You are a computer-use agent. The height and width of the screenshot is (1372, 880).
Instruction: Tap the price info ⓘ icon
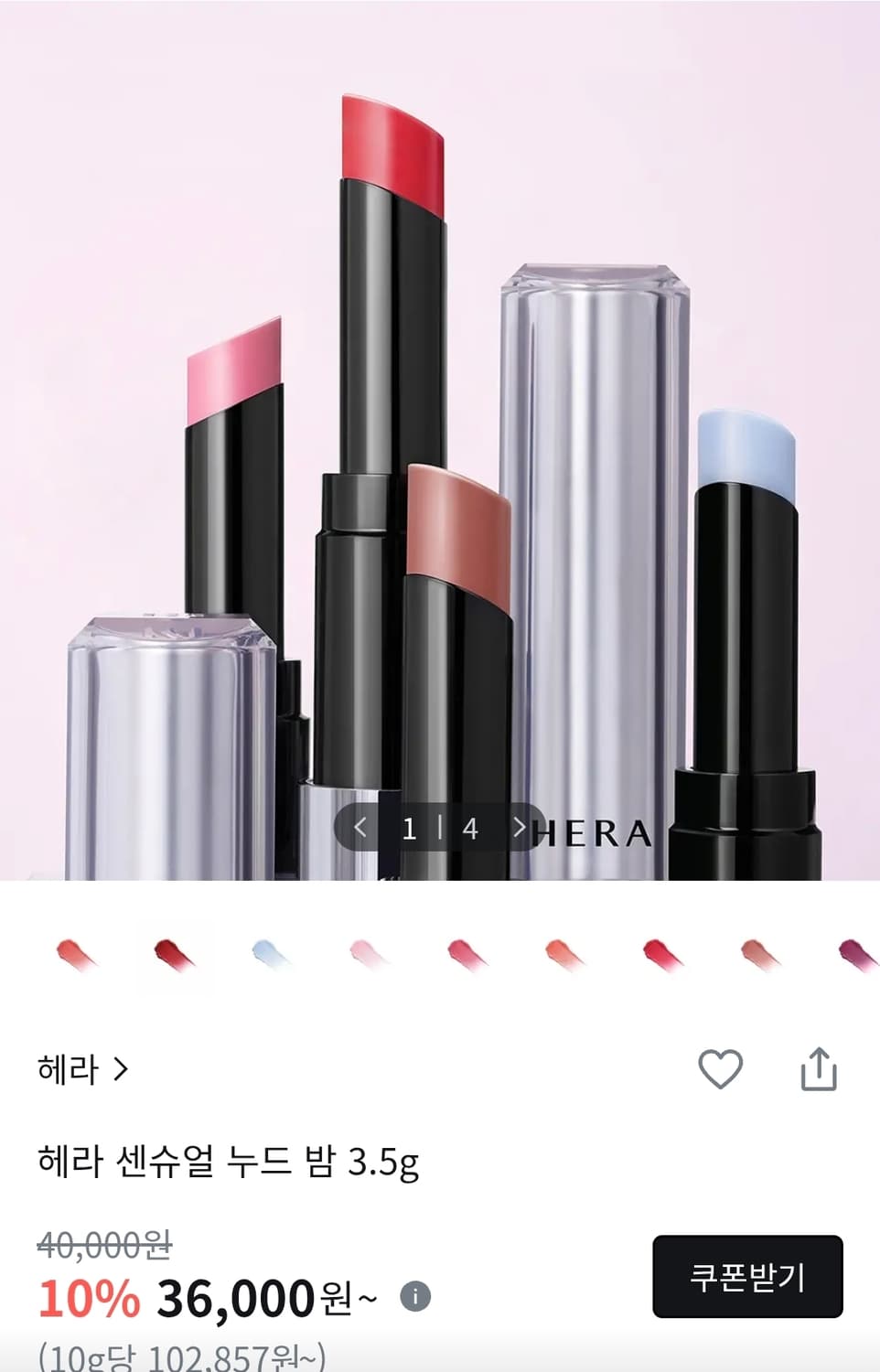[418, 1294]
